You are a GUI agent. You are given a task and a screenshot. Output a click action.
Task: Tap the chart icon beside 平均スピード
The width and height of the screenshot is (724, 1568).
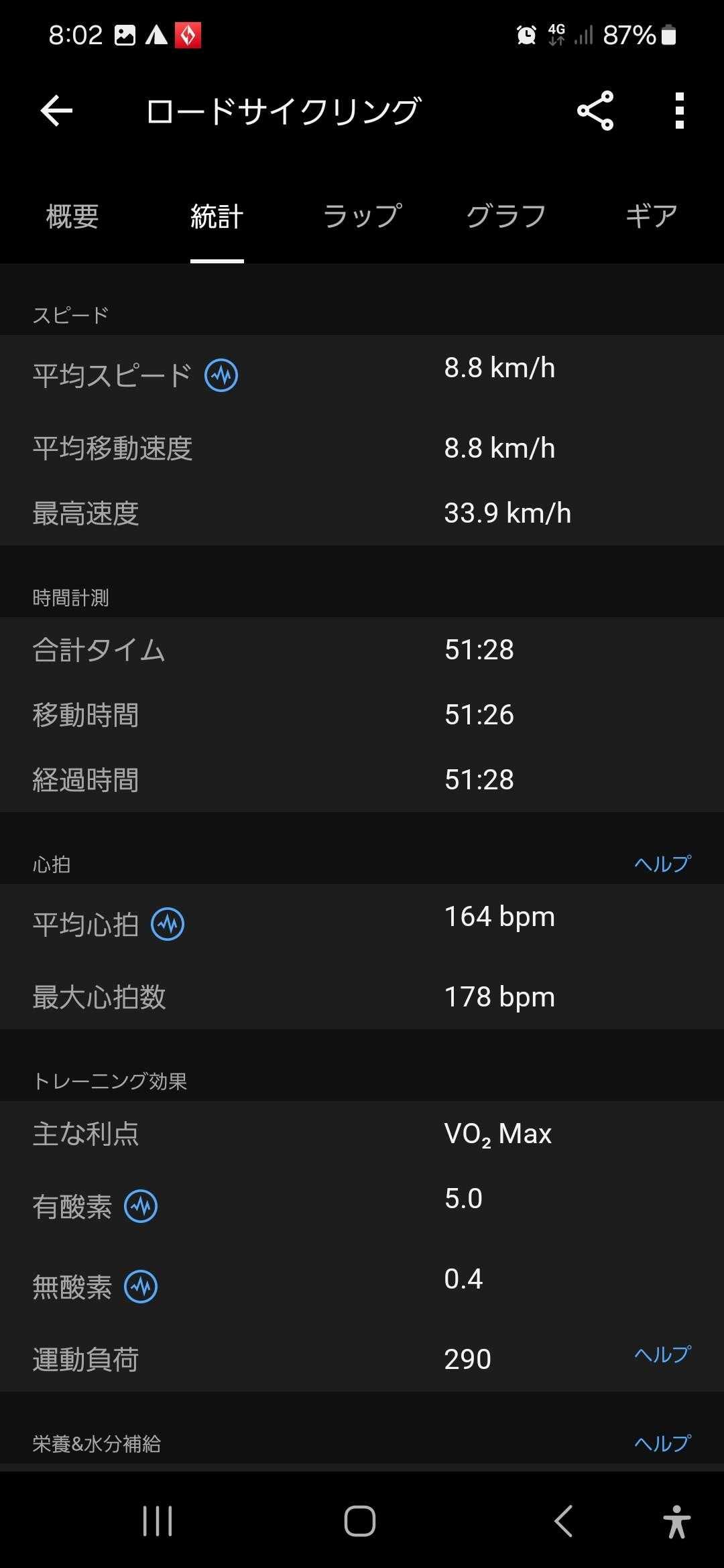[x=221, y=375]
